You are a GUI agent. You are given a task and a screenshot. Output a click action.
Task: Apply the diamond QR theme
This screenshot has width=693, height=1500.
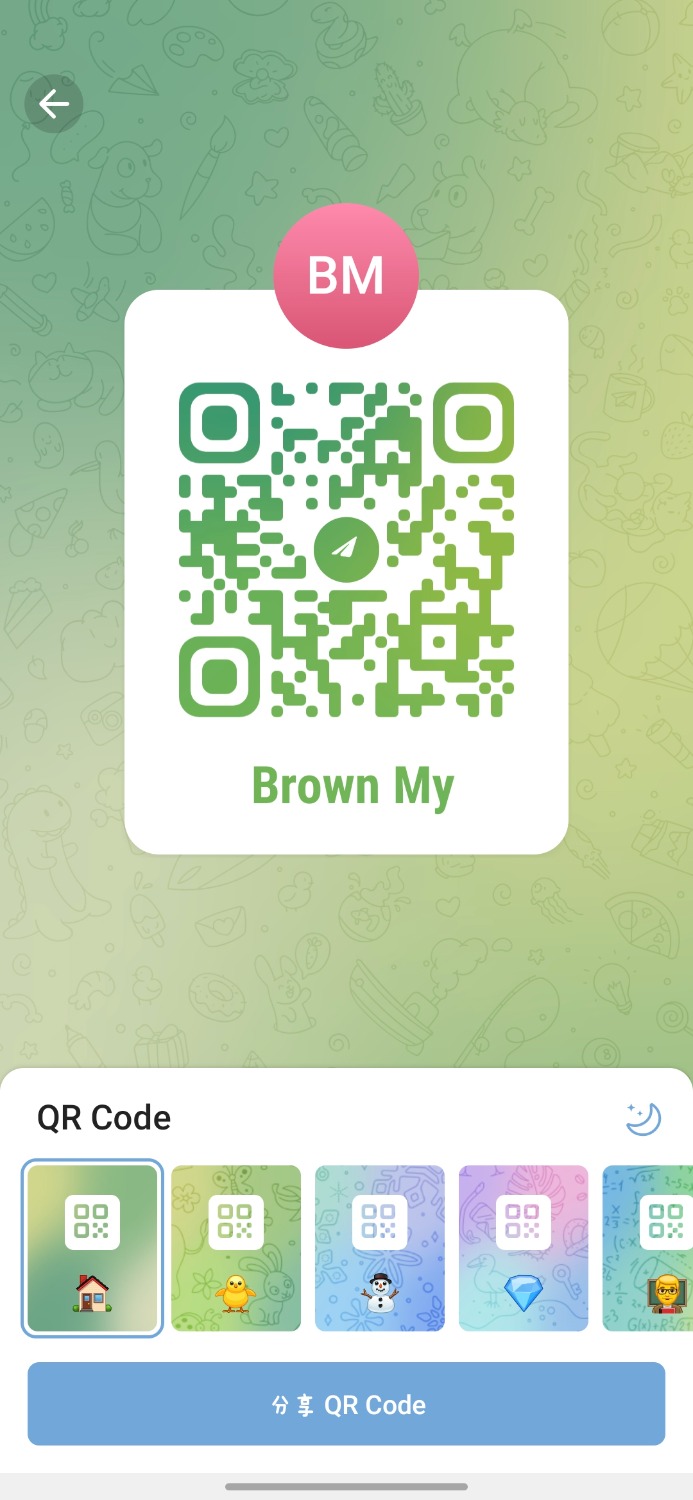[523, 1248]
